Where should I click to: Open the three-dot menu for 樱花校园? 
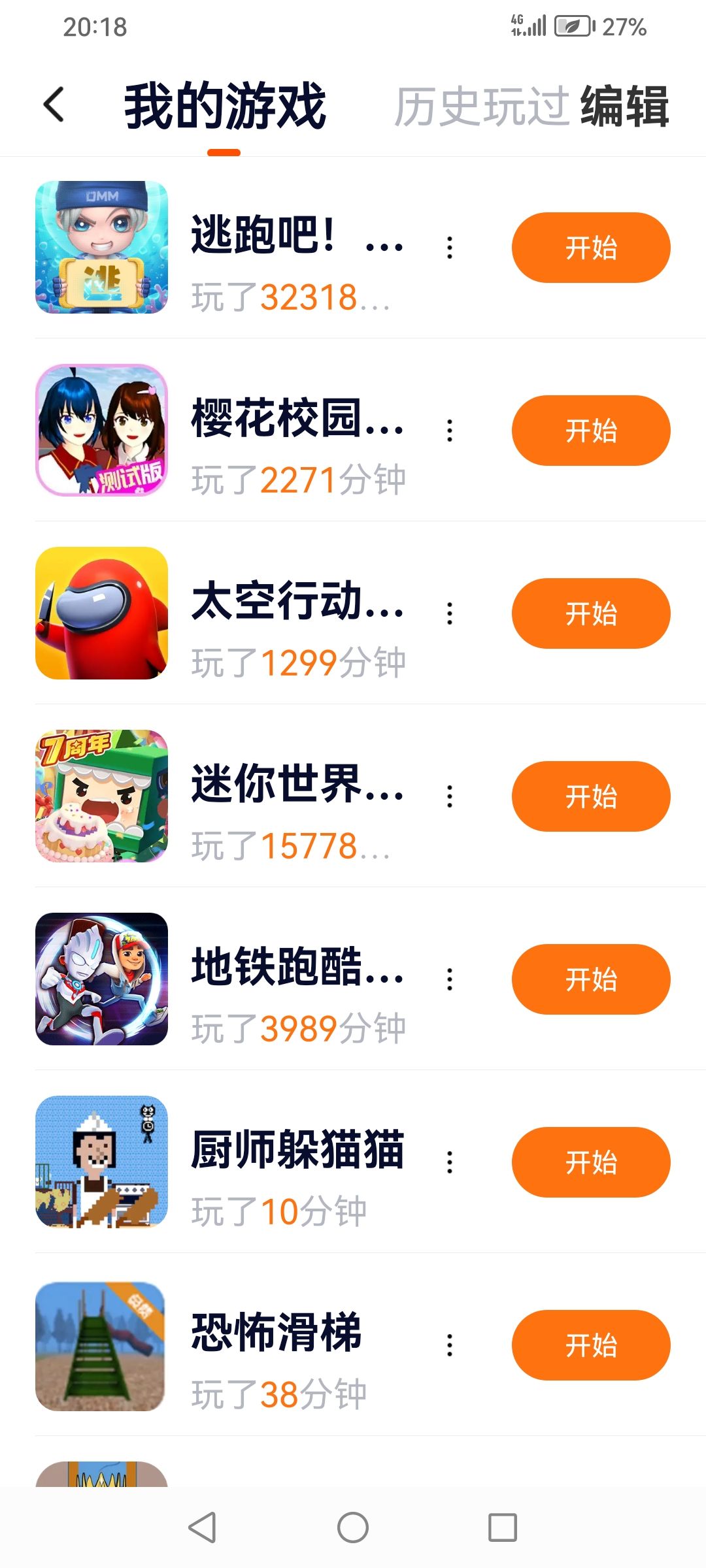pos(450,431)
